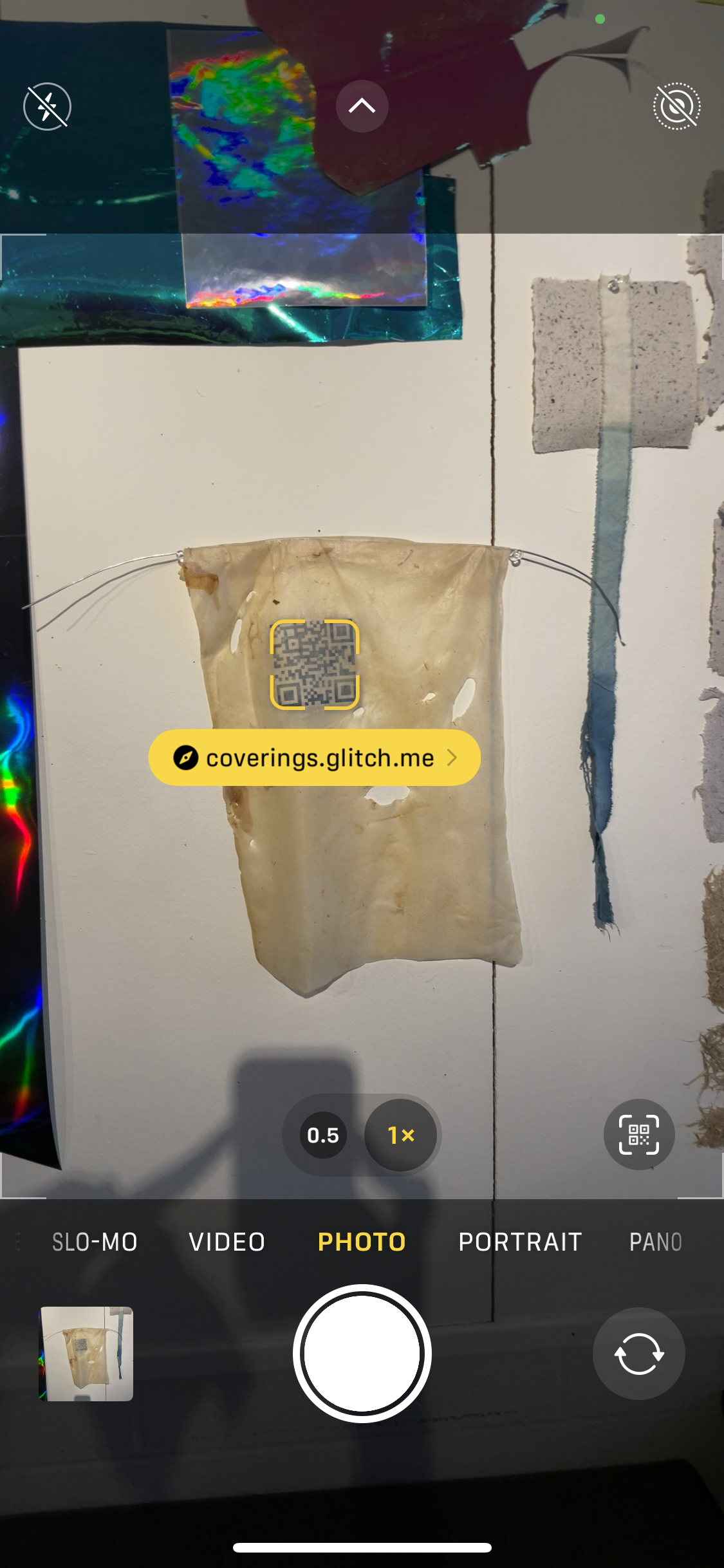The image size is (724, 1568).
Task: Select 1x zoom level
Action: pos(400,1135)
